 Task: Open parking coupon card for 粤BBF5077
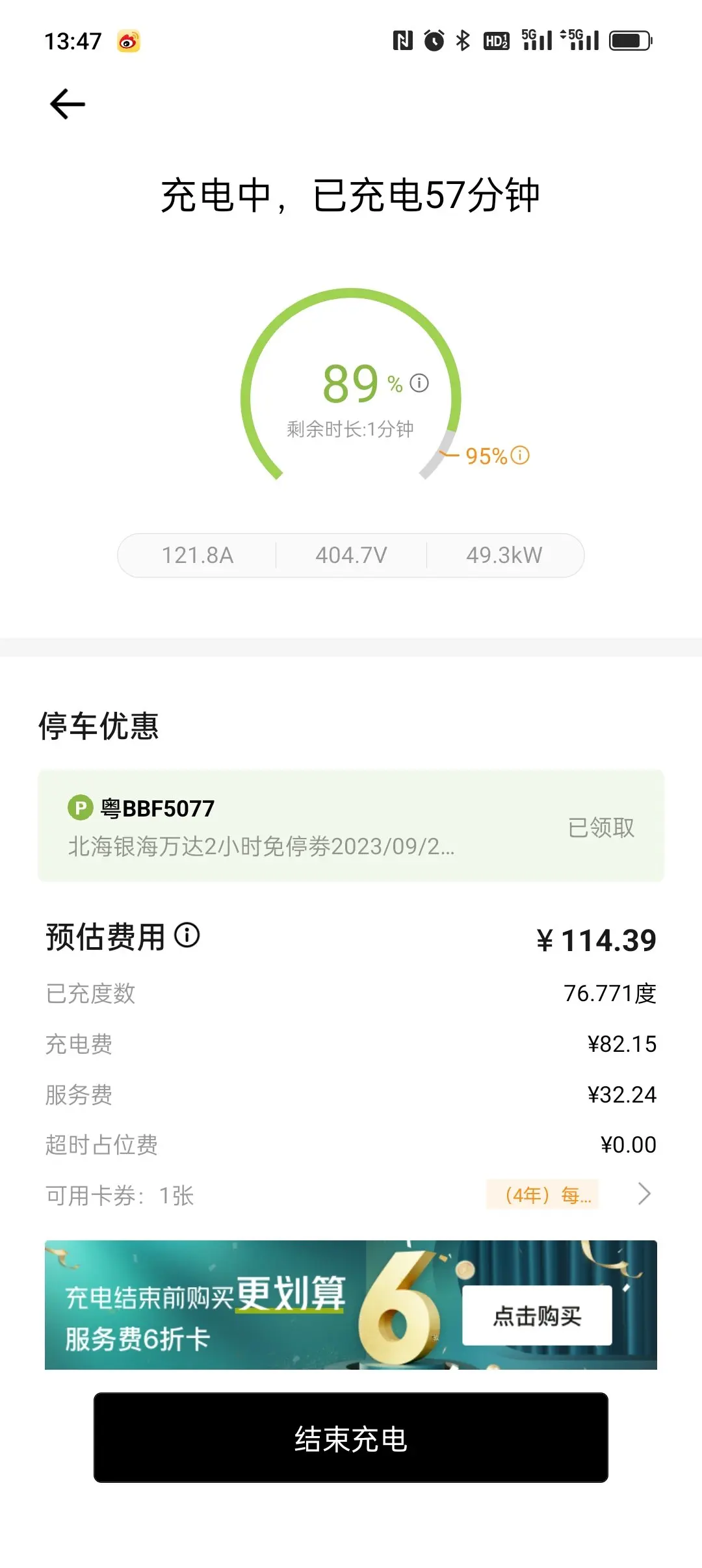pyautogui.click(x=351, y=826)
